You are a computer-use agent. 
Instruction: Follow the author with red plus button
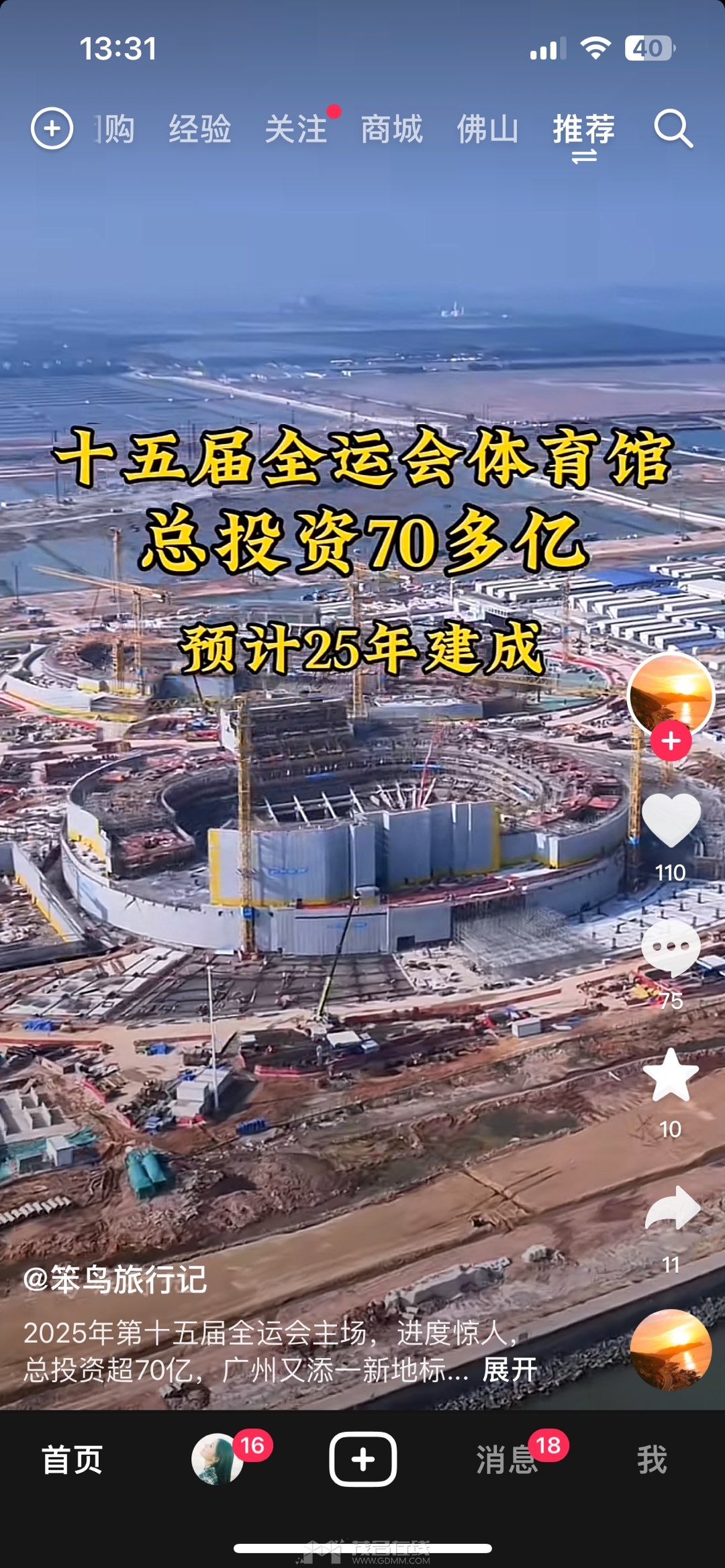coord(671,741)
